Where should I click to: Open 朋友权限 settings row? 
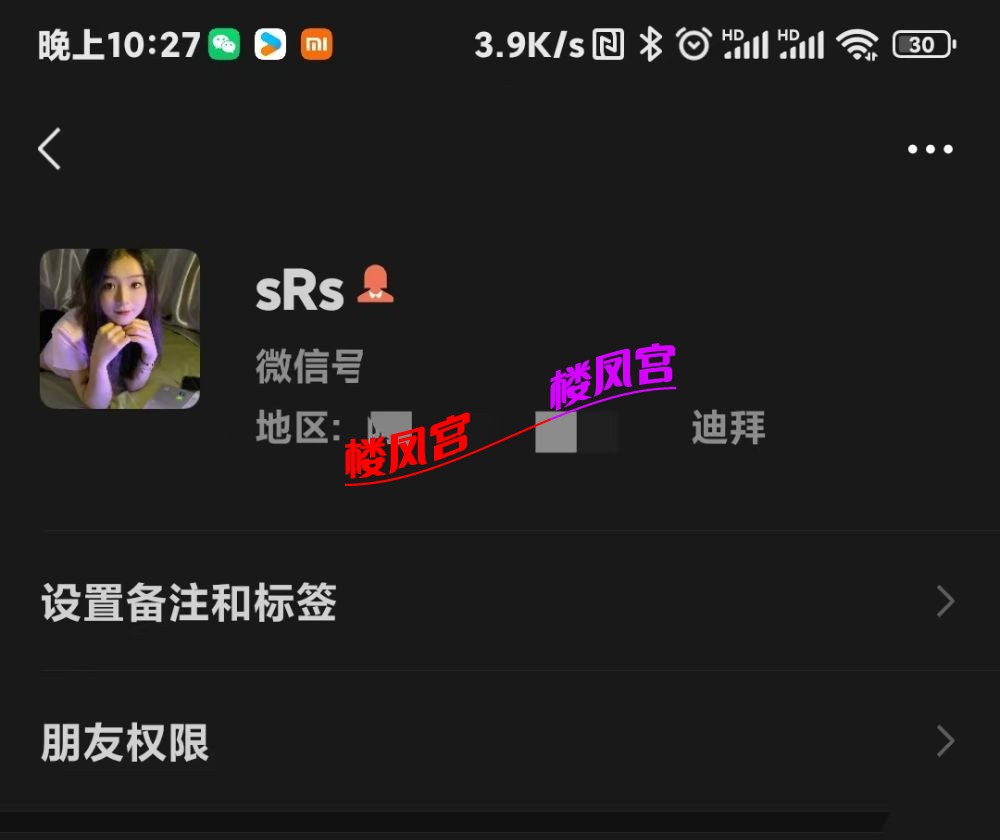click(x=498, y=742)
